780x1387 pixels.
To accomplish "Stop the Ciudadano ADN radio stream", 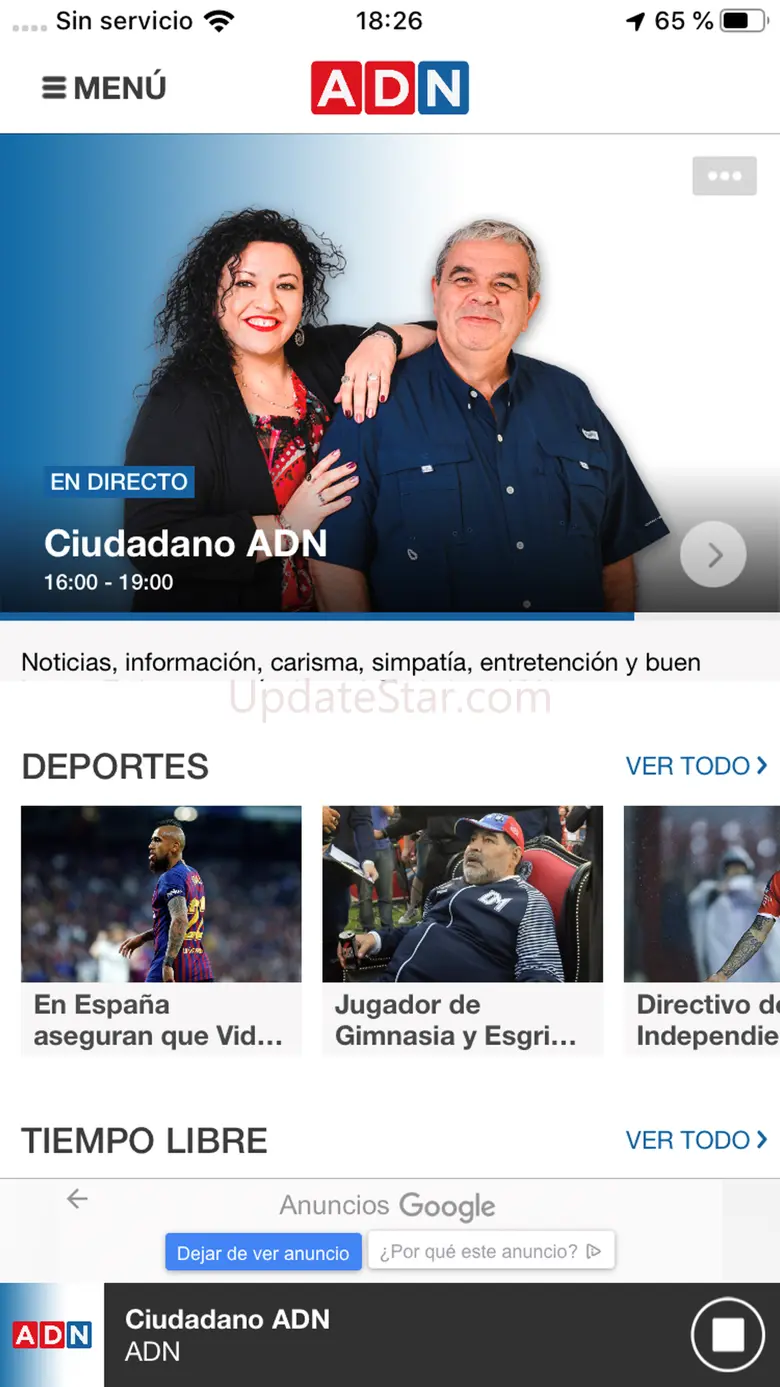I will click(x=727, y=1334).
